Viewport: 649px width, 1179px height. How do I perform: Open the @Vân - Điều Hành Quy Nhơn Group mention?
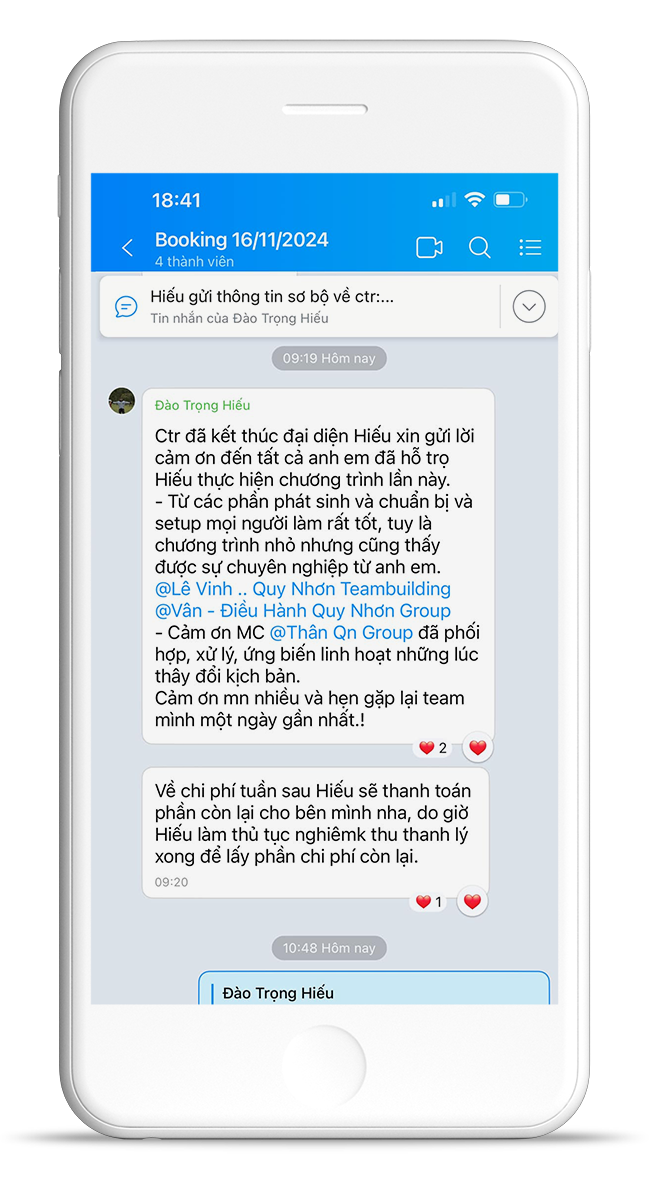point(303,611)
